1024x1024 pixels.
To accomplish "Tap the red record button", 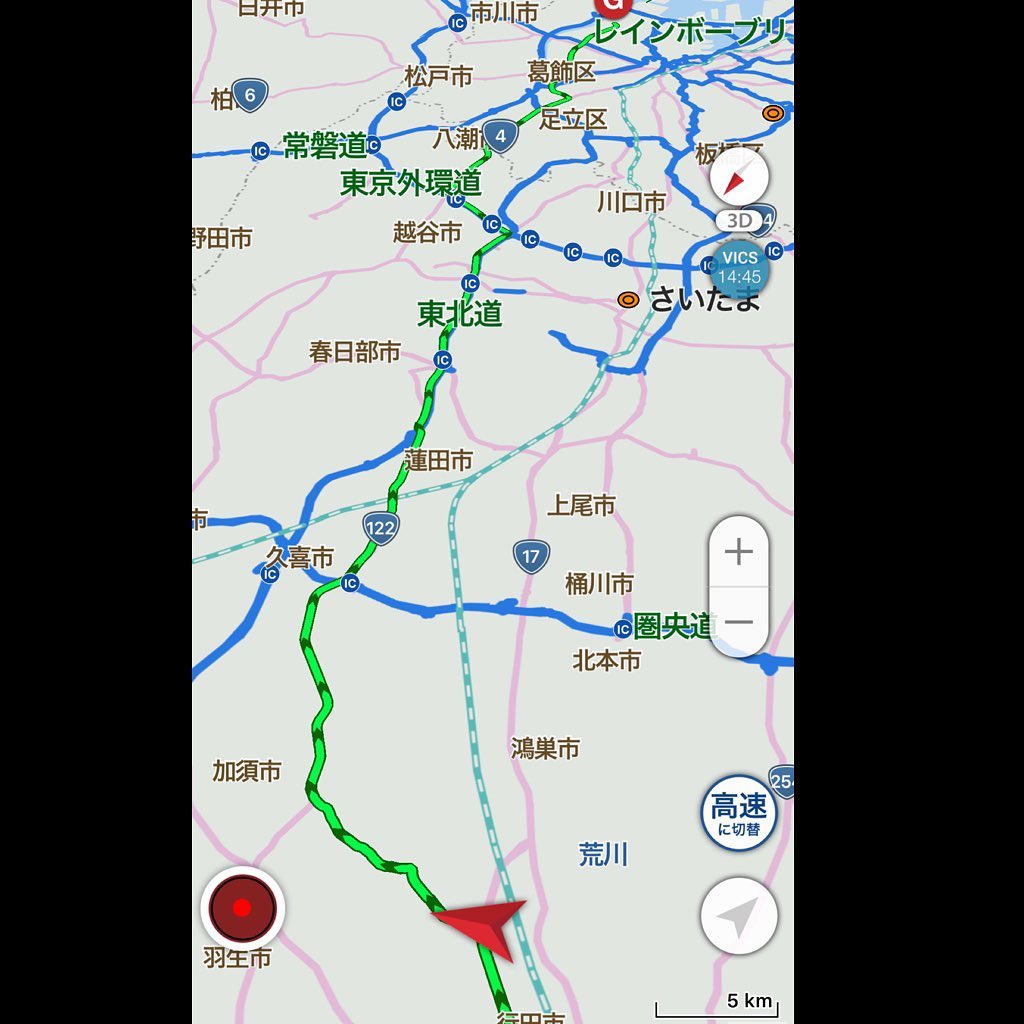I will click(x=243, y=908).
